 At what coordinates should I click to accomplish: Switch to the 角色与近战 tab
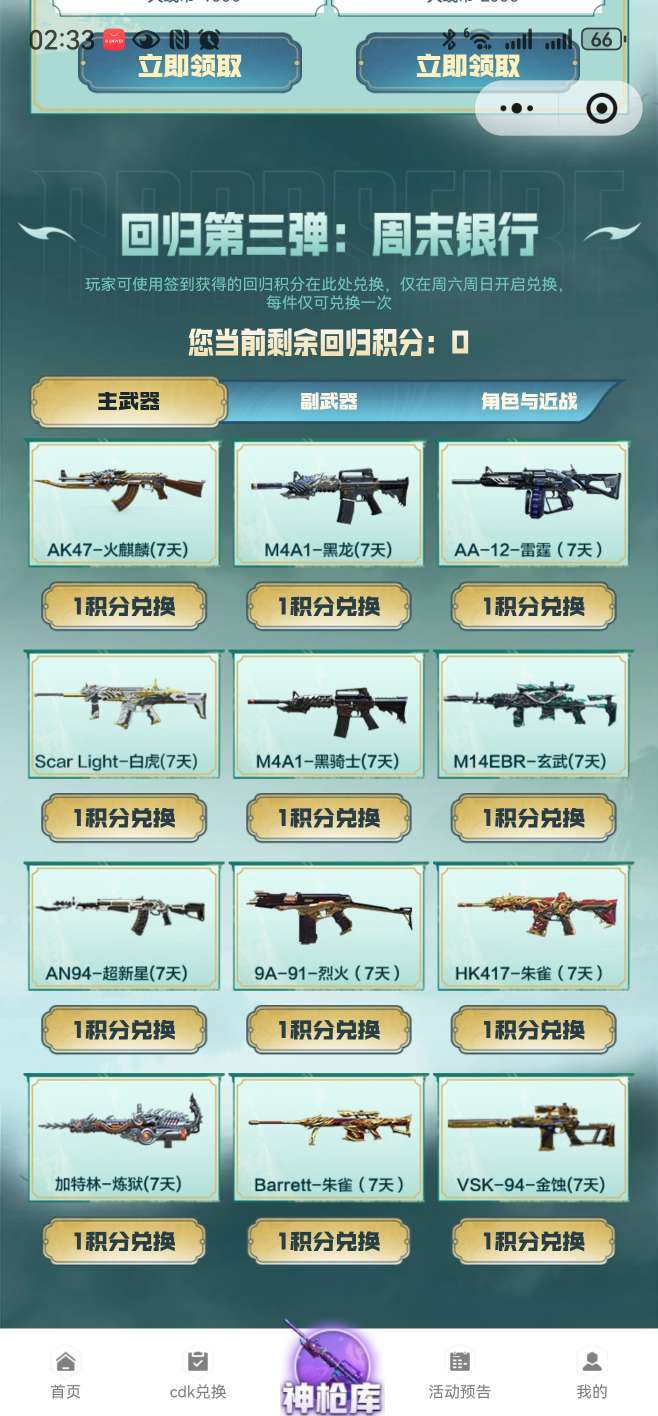click(x=529, y=402)
